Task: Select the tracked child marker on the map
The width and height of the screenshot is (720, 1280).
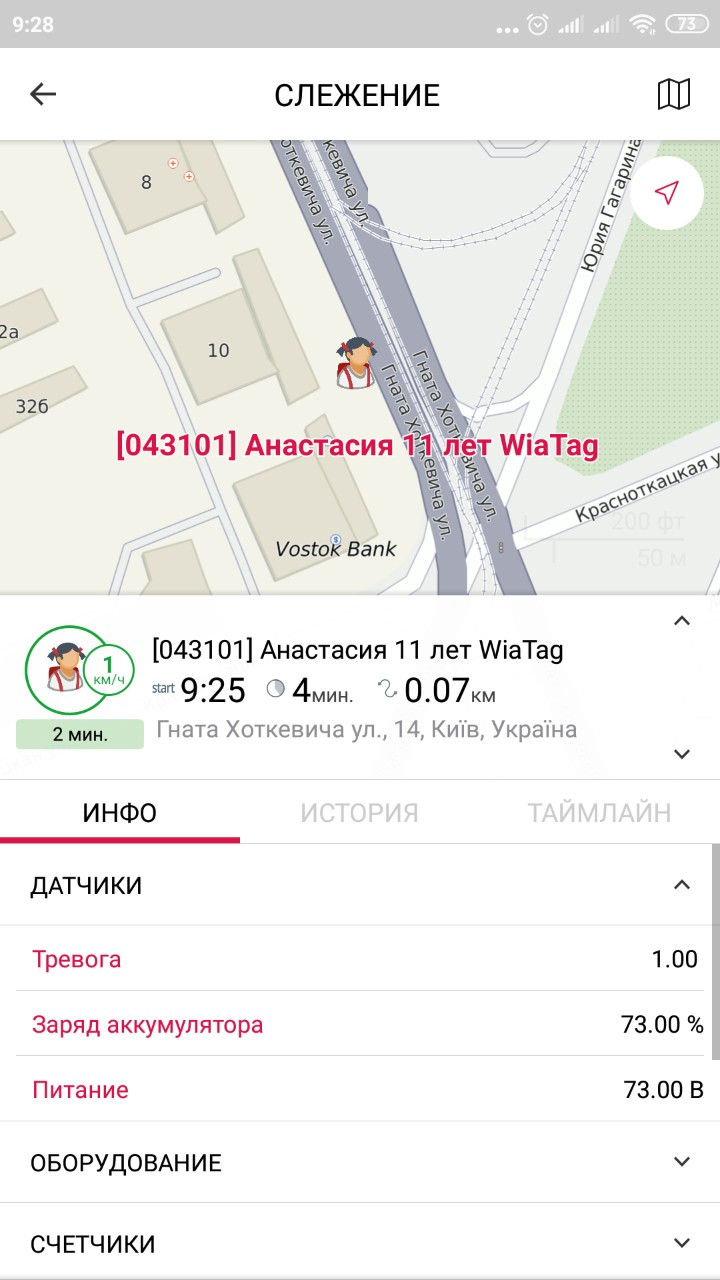Action: [x=352, y=362]
